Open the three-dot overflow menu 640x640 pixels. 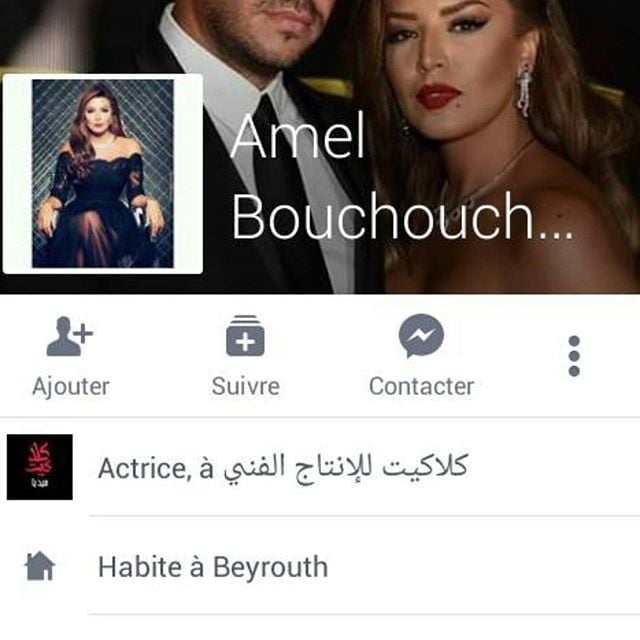(x=573, y=356)
